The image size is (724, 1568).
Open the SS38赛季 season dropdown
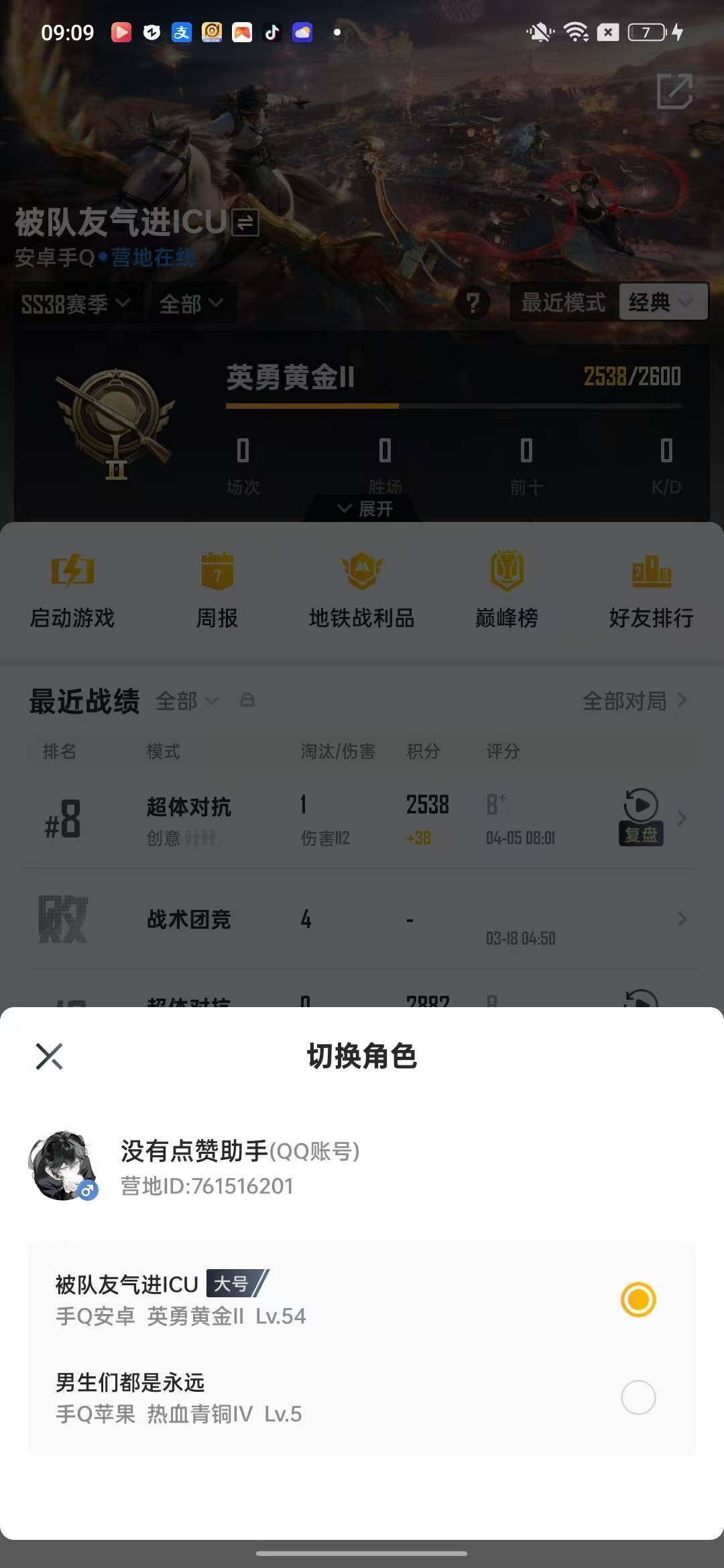(x=74, y=302)
